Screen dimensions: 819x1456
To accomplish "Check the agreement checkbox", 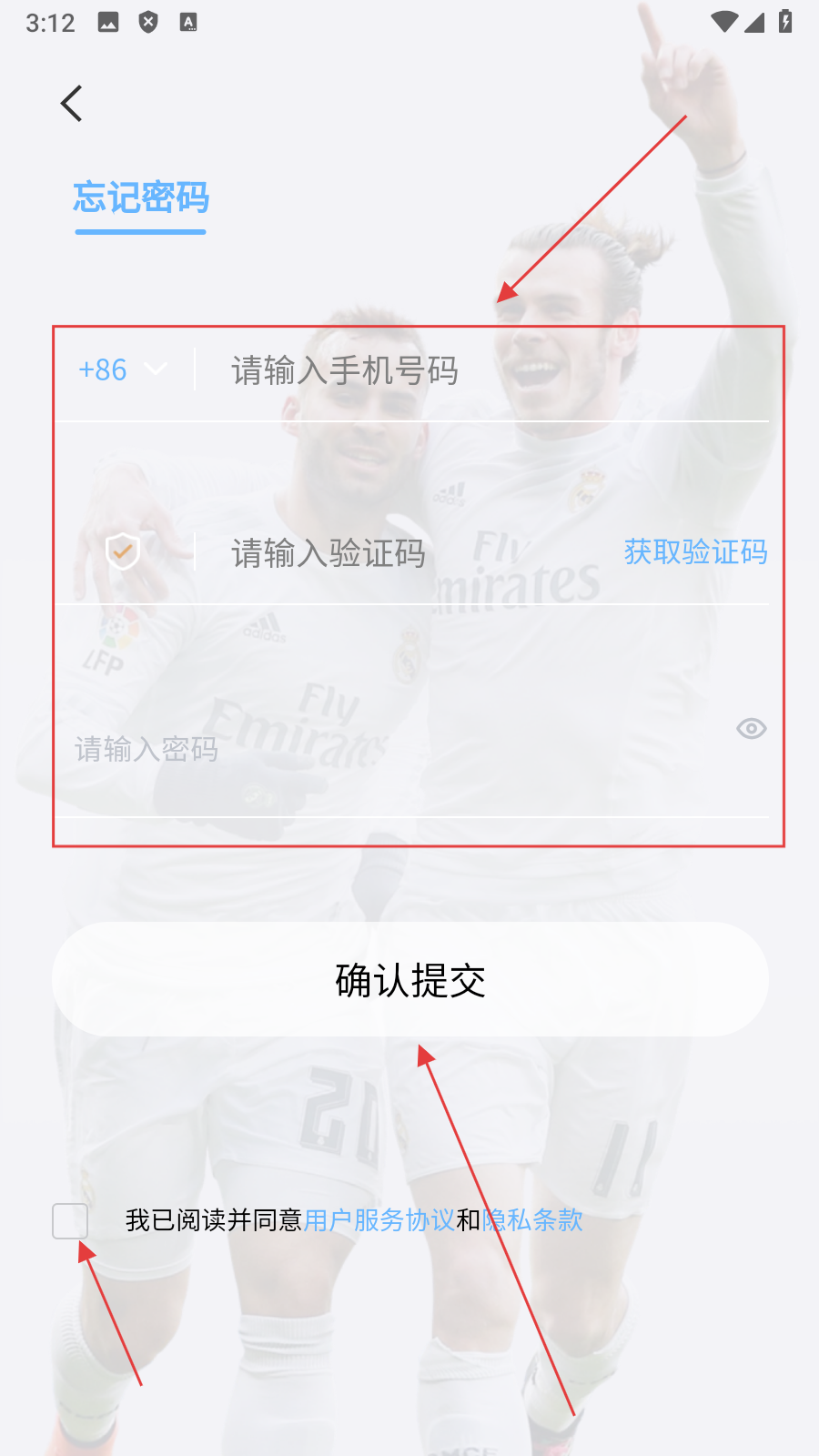I will tap(70, 1220).
